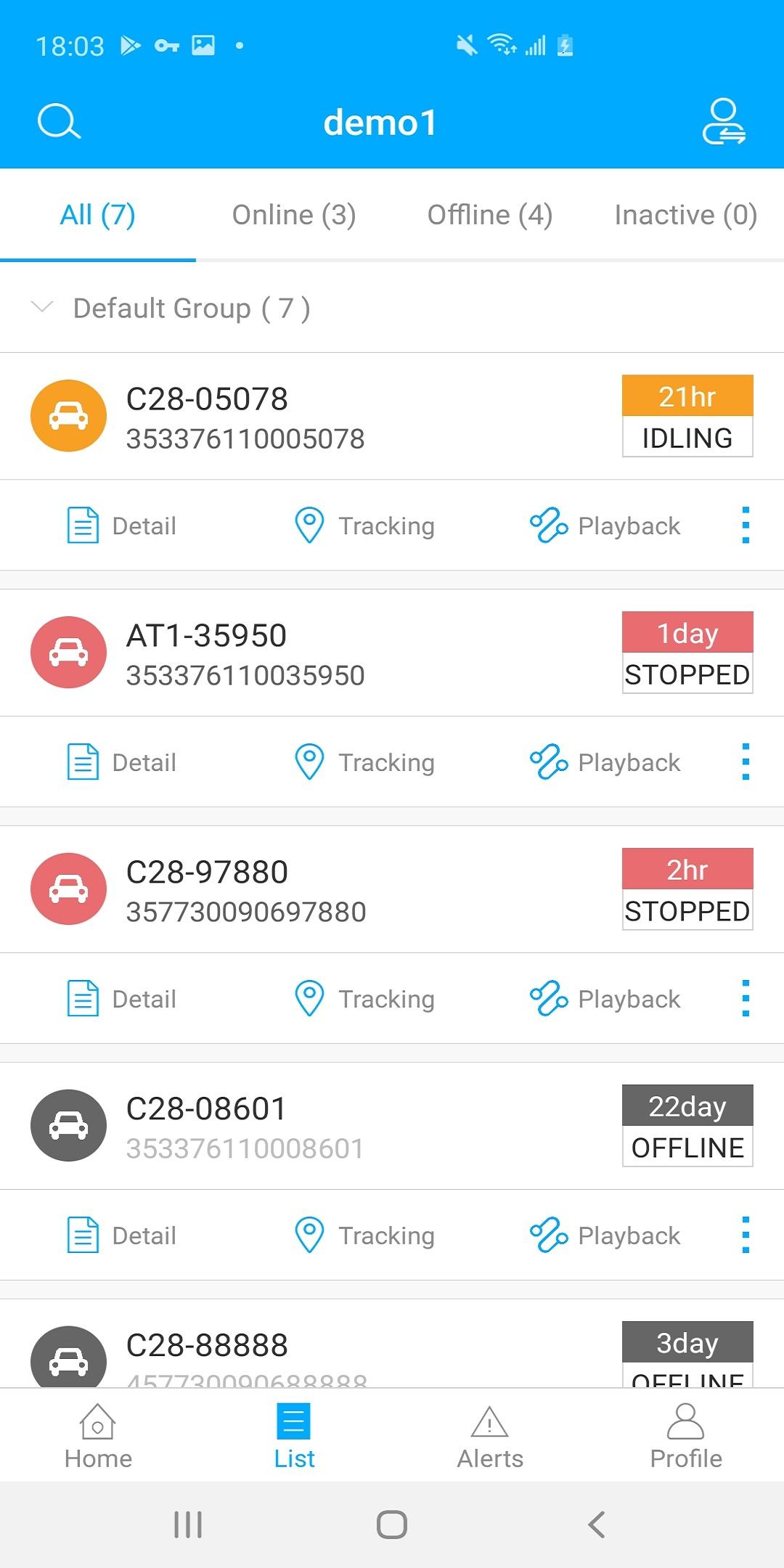
Task: Select the Offline filter tab
Action: [489, 214]
